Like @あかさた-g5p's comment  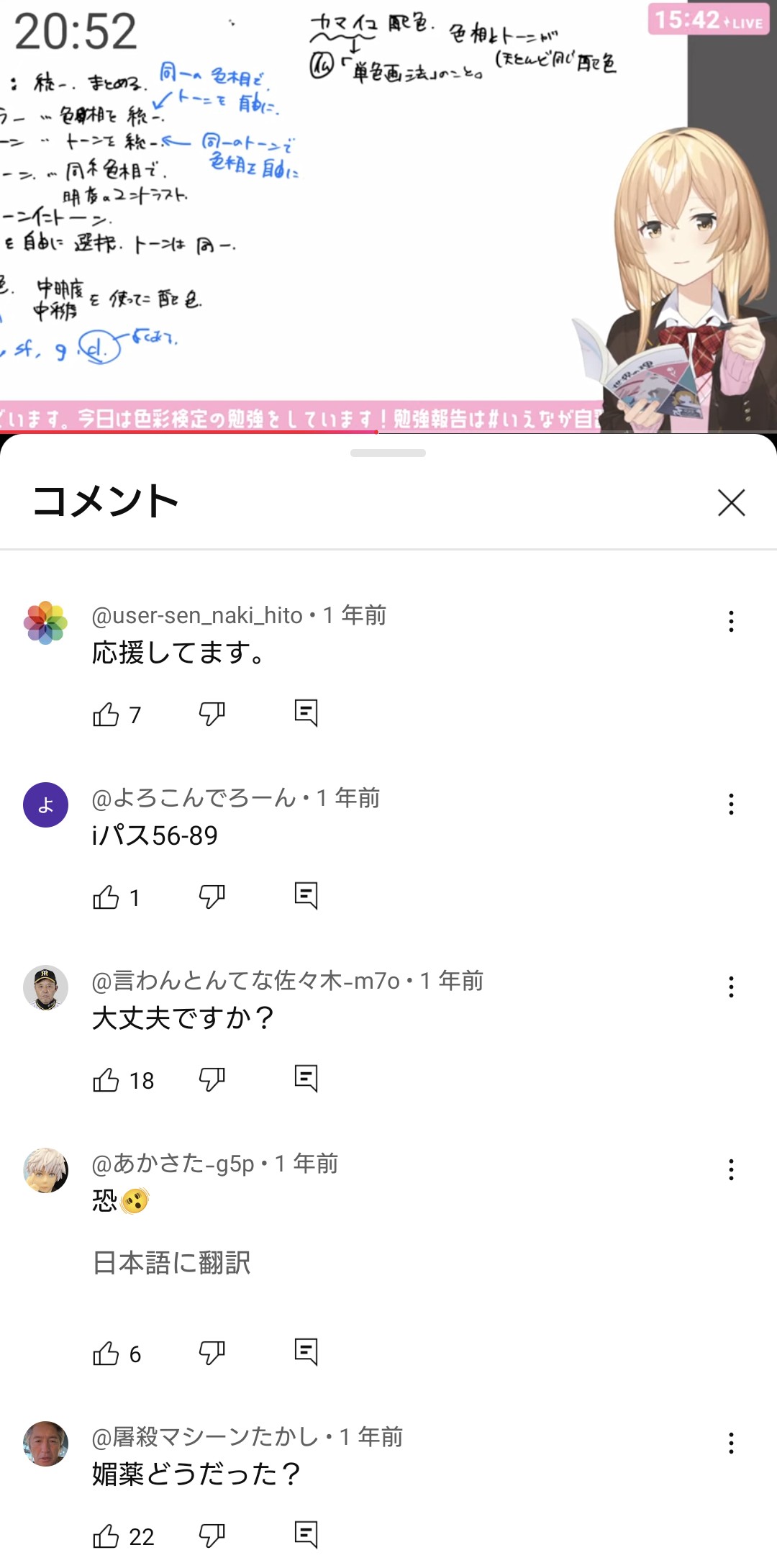(x=106, y=1354)
